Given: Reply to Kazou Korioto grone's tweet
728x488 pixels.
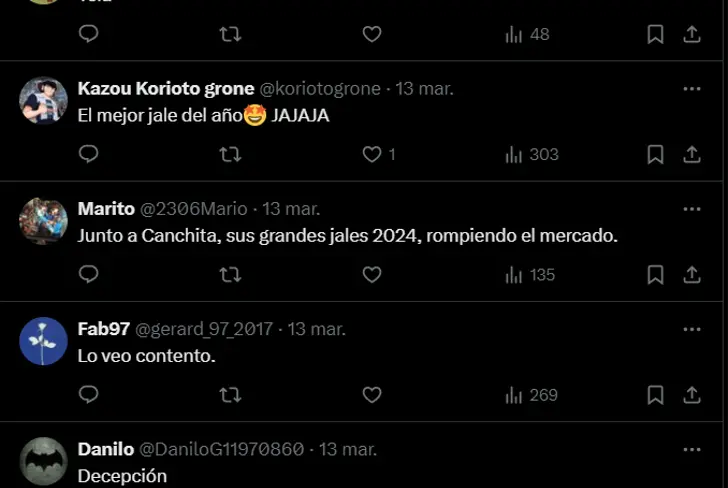Looking at the screenshot, I should [x=88, y=154].
